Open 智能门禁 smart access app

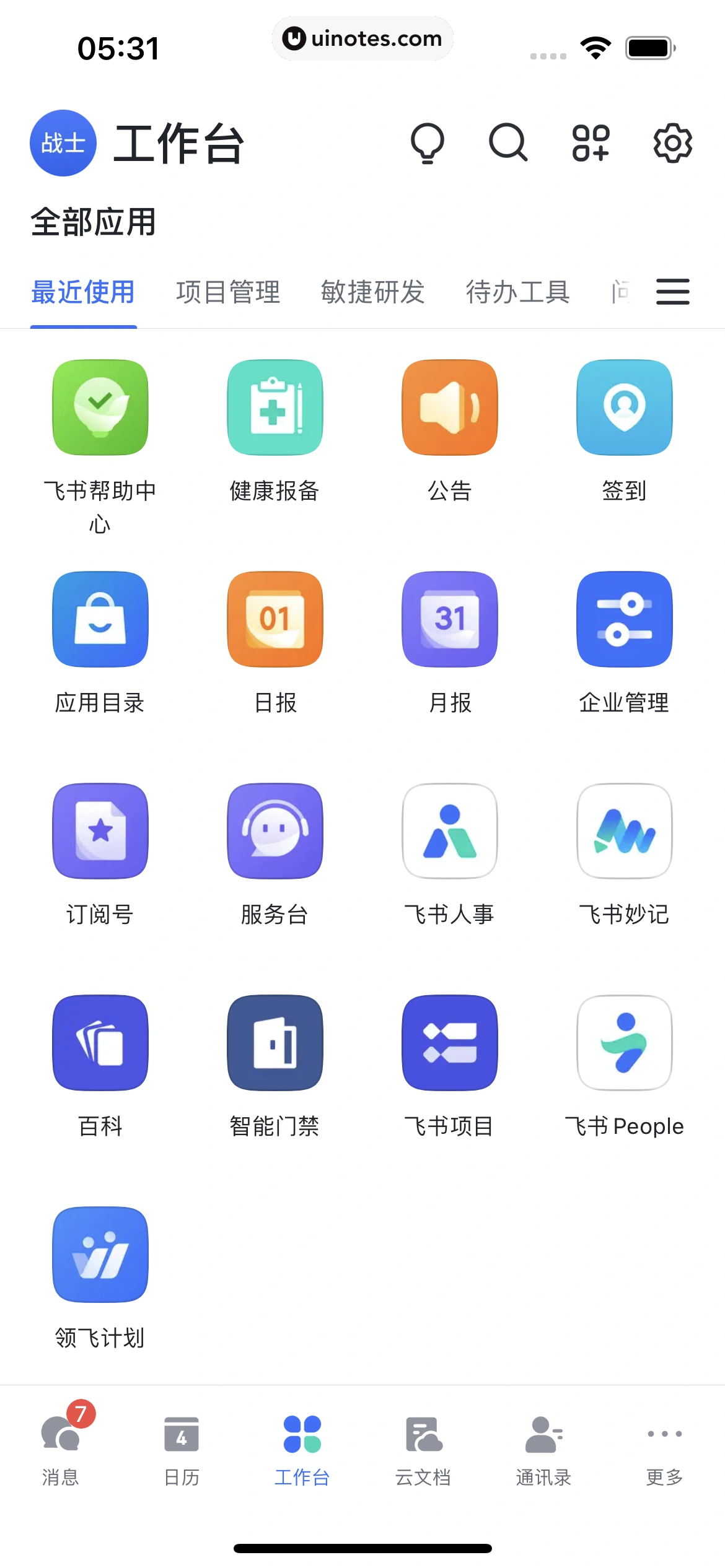(275, 1044)
